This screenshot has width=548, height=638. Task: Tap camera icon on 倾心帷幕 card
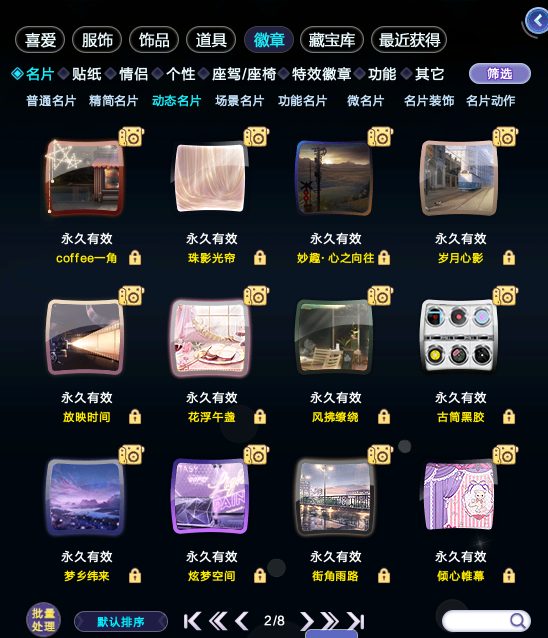click(x=505, y=454)
